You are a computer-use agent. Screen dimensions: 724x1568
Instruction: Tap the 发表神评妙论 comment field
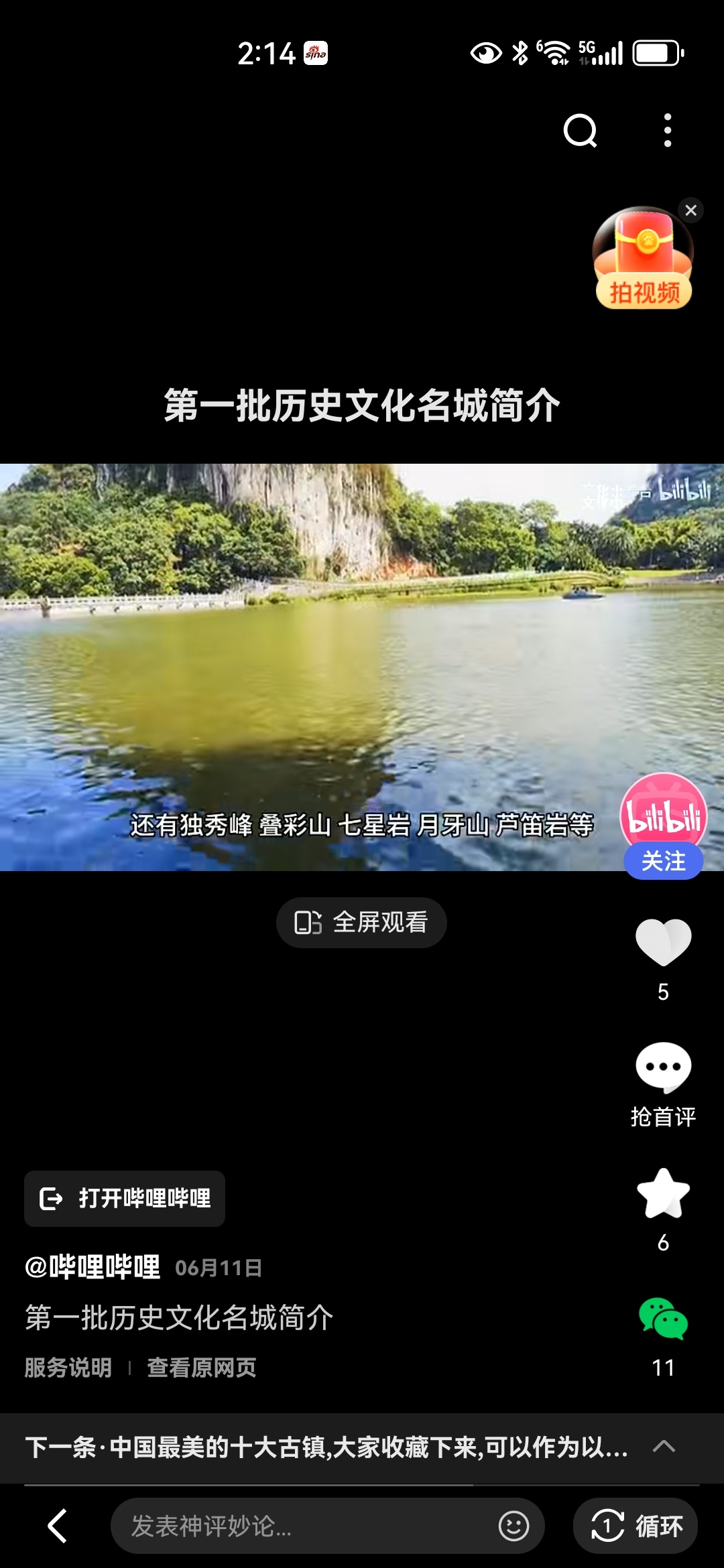coord(302,1526)
